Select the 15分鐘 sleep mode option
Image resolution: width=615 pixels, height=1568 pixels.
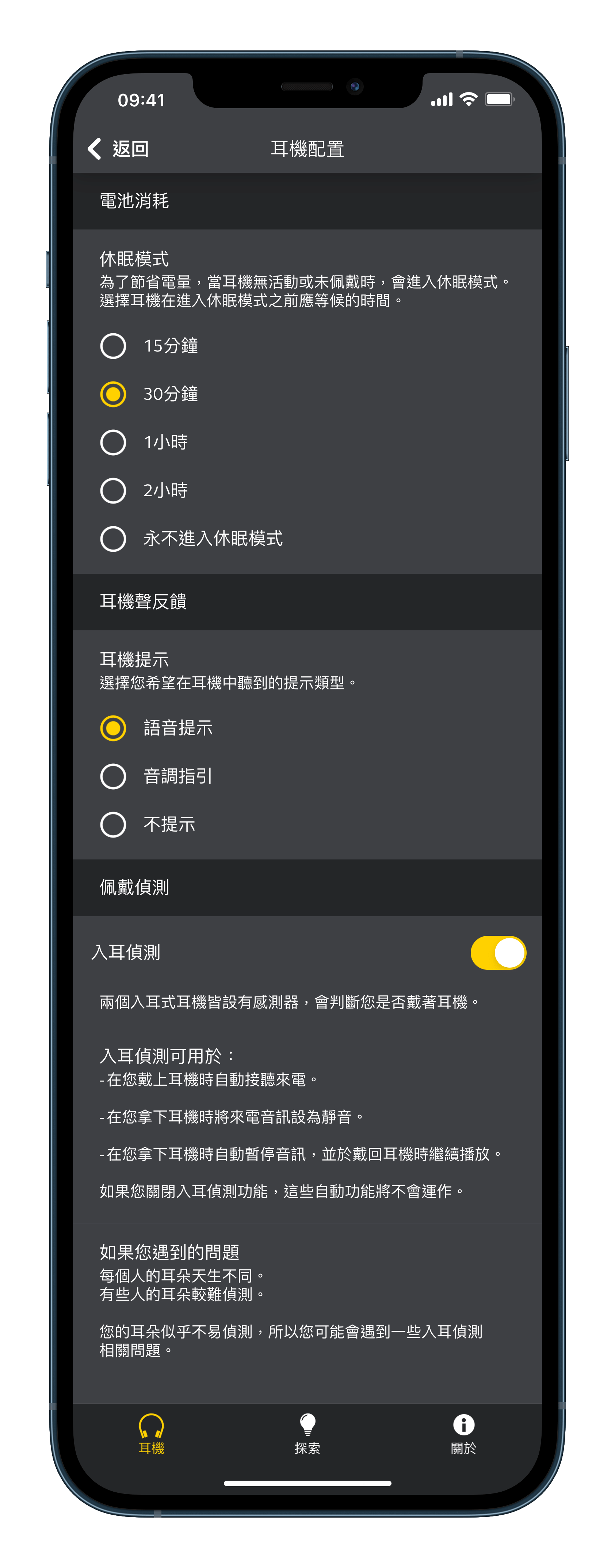(113, 346)
